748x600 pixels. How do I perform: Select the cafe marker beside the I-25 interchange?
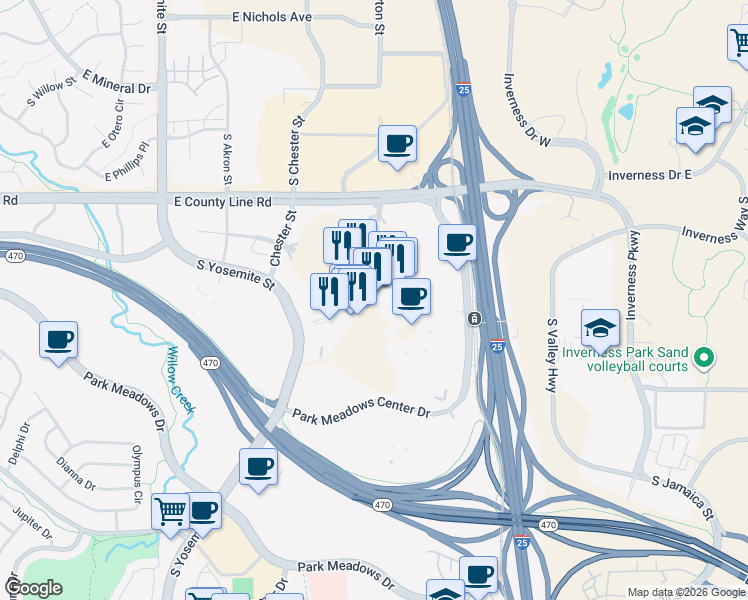point(457,242)
